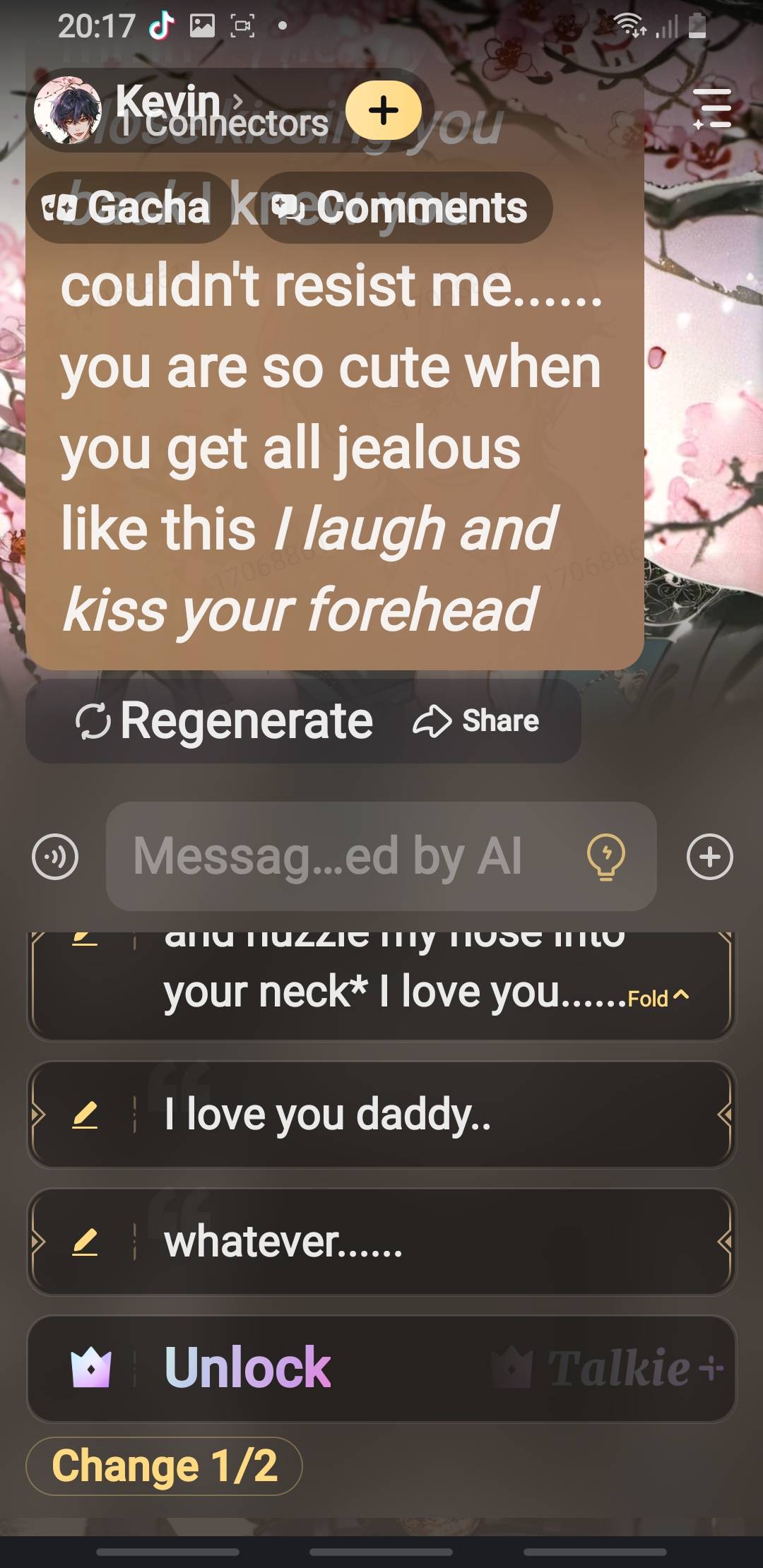Unlock more suggestions with Talkie+
Image resolution: width=763 pixels, height=1568 pixels.
coord(381,1368)
